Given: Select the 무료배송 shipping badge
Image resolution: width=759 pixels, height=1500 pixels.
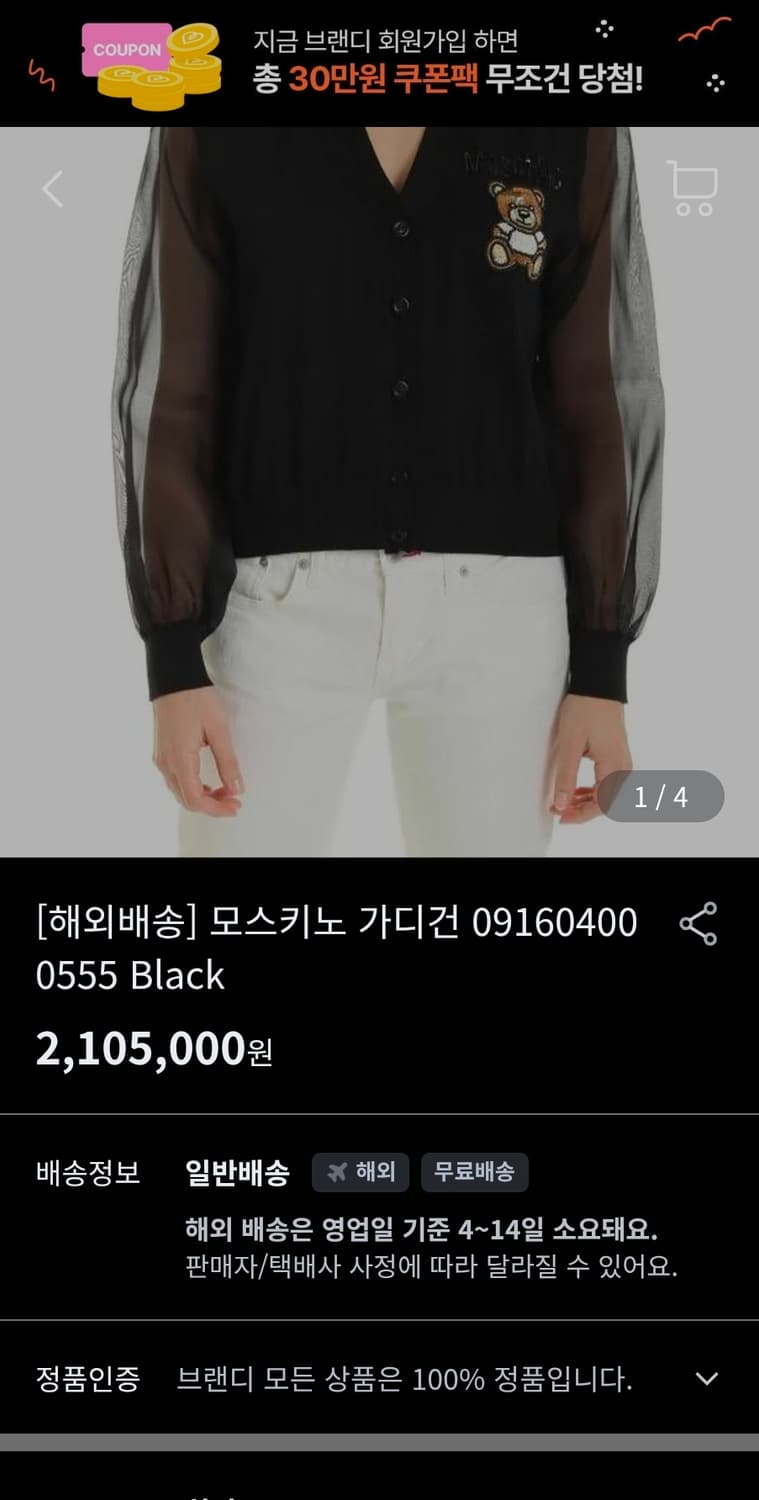Looking at the screenshot, I should coord(475,1172).
